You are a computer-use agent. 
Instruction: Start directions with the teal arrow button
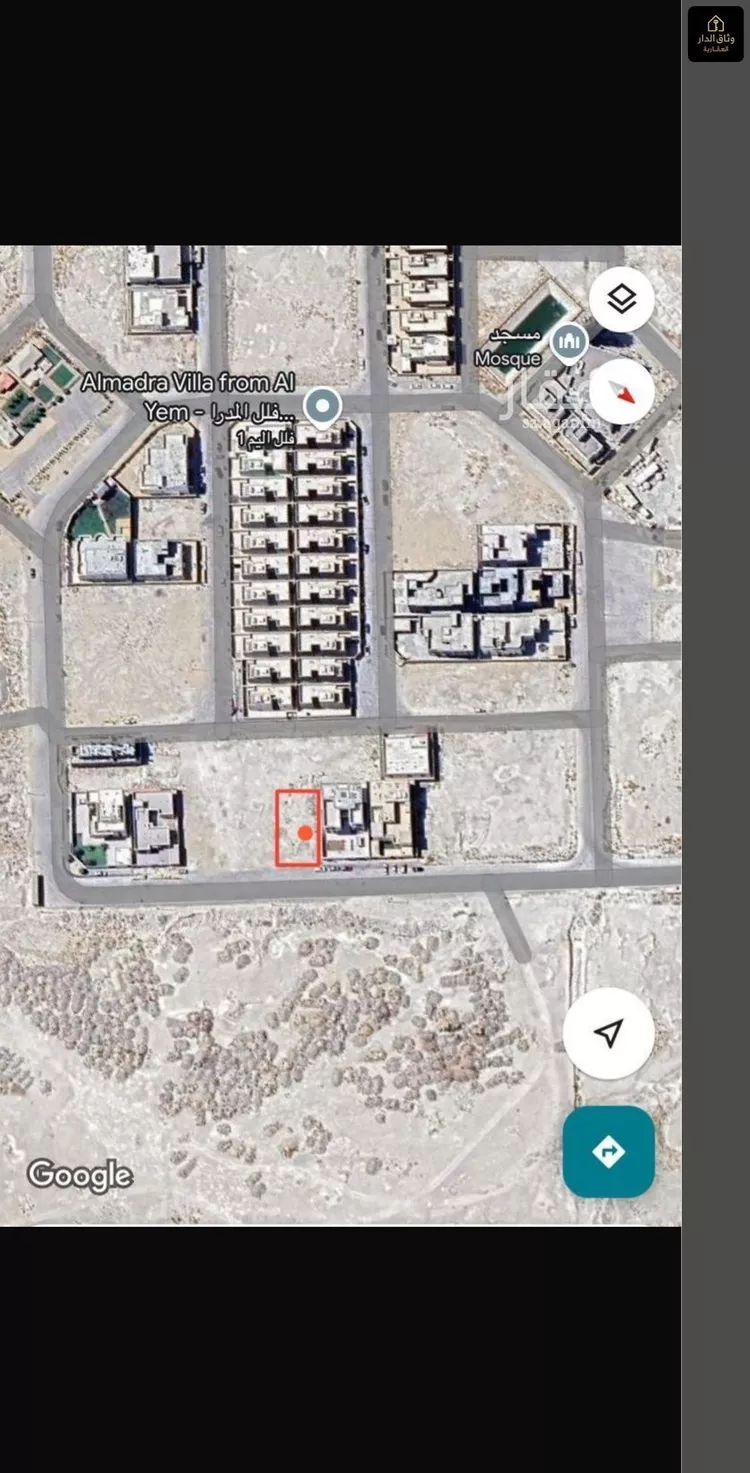coord(608,1151)
